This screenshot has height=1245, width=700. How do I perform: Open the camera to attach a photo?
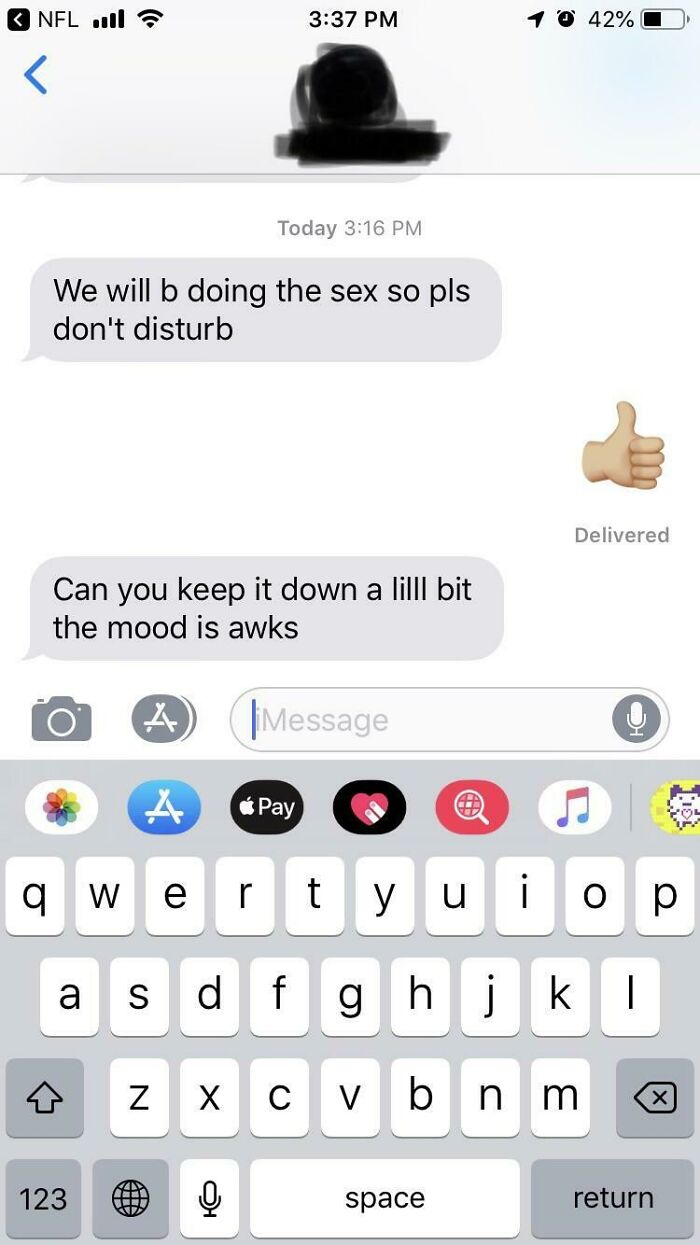tap(61, 719)
